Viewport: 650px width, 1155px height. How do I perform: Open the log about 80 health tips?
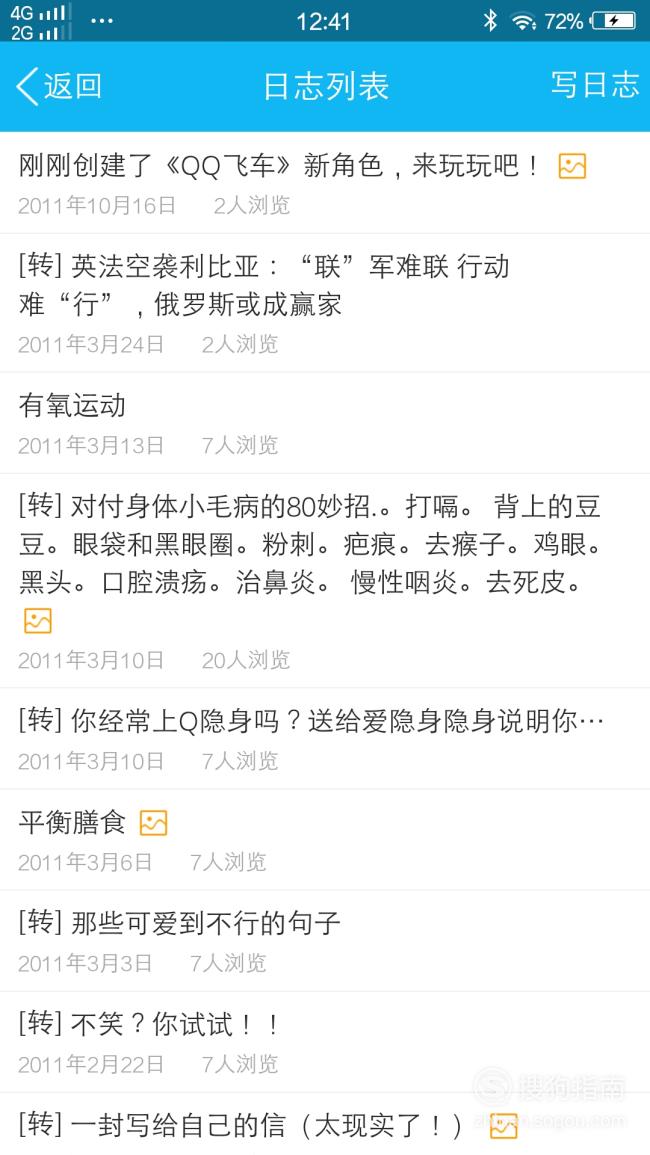[325, 580]
